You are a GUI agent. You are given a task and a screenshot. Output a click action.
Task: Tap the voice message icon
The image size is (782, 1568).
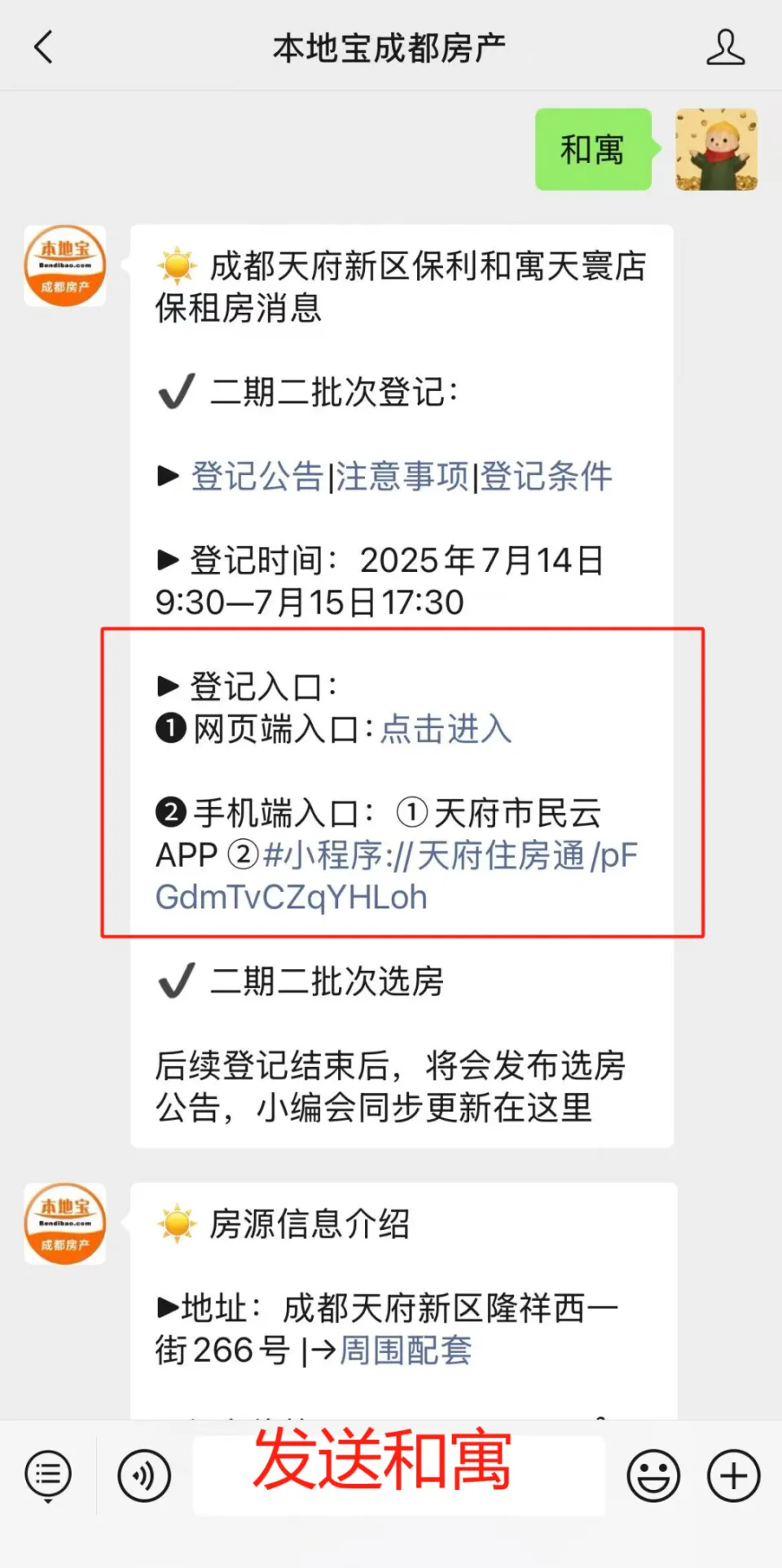click(143, 1474)
